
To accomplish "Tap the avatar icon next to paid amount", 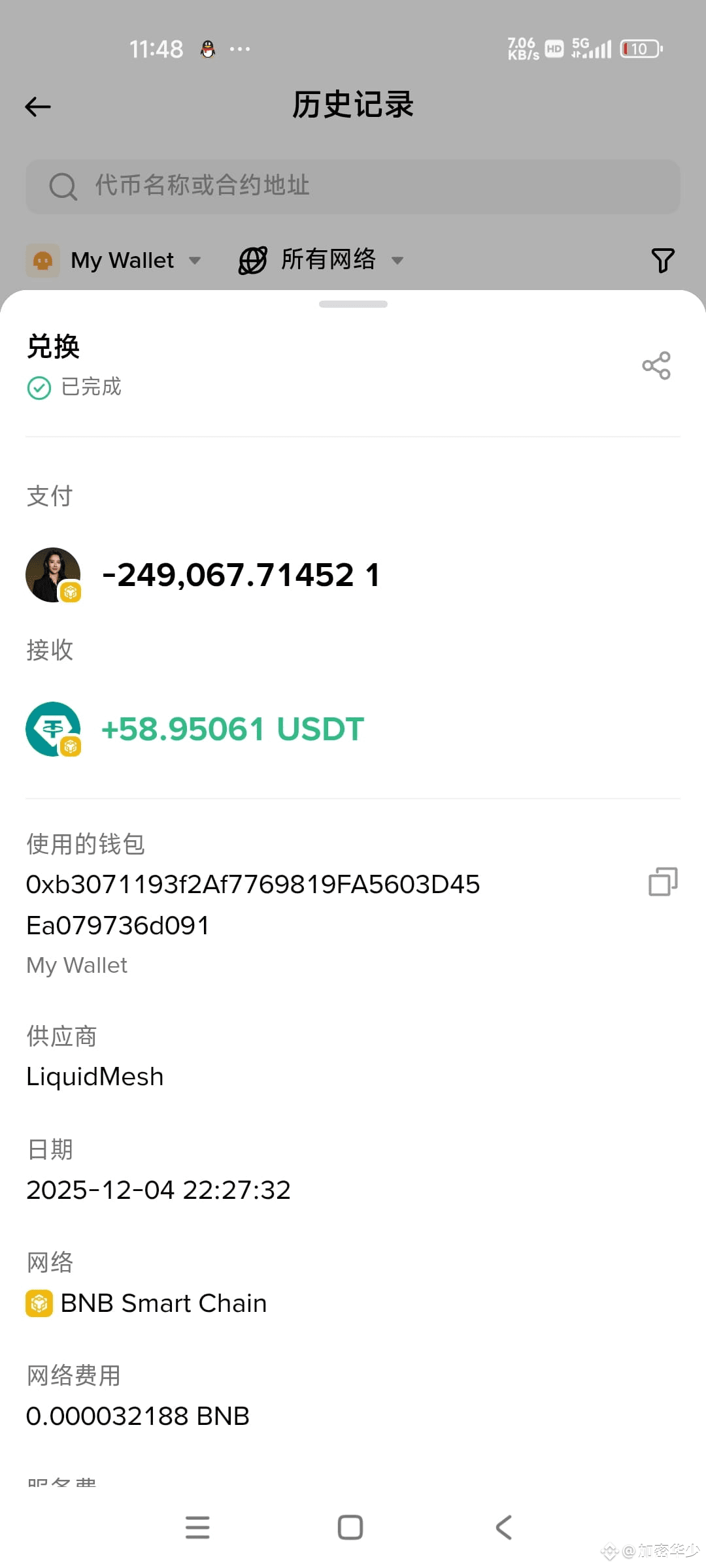I will coord(52,574).
